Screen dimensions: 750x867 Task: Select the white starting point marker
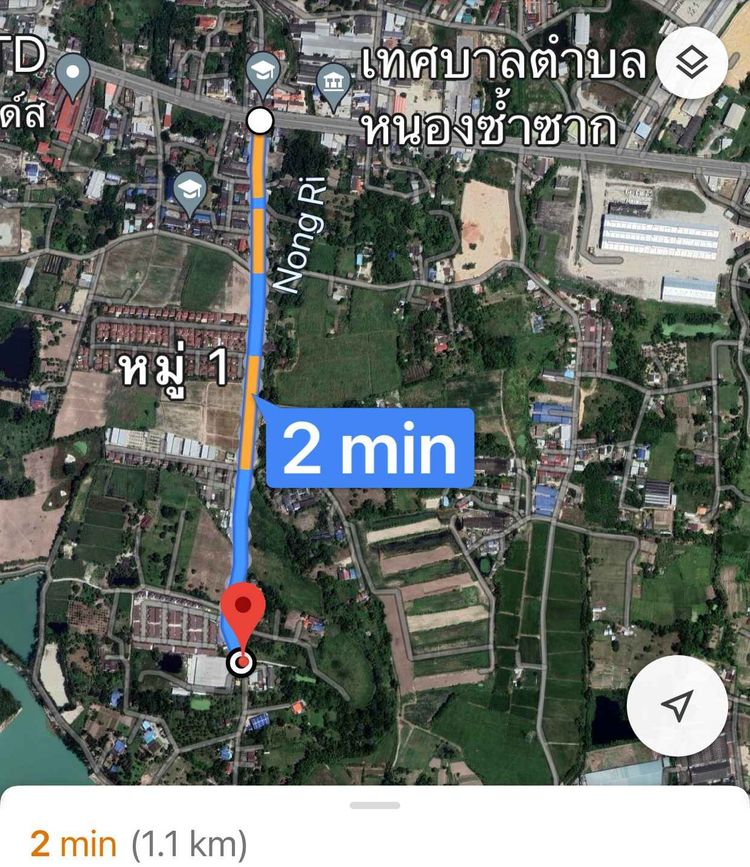[x=260, y=121]
